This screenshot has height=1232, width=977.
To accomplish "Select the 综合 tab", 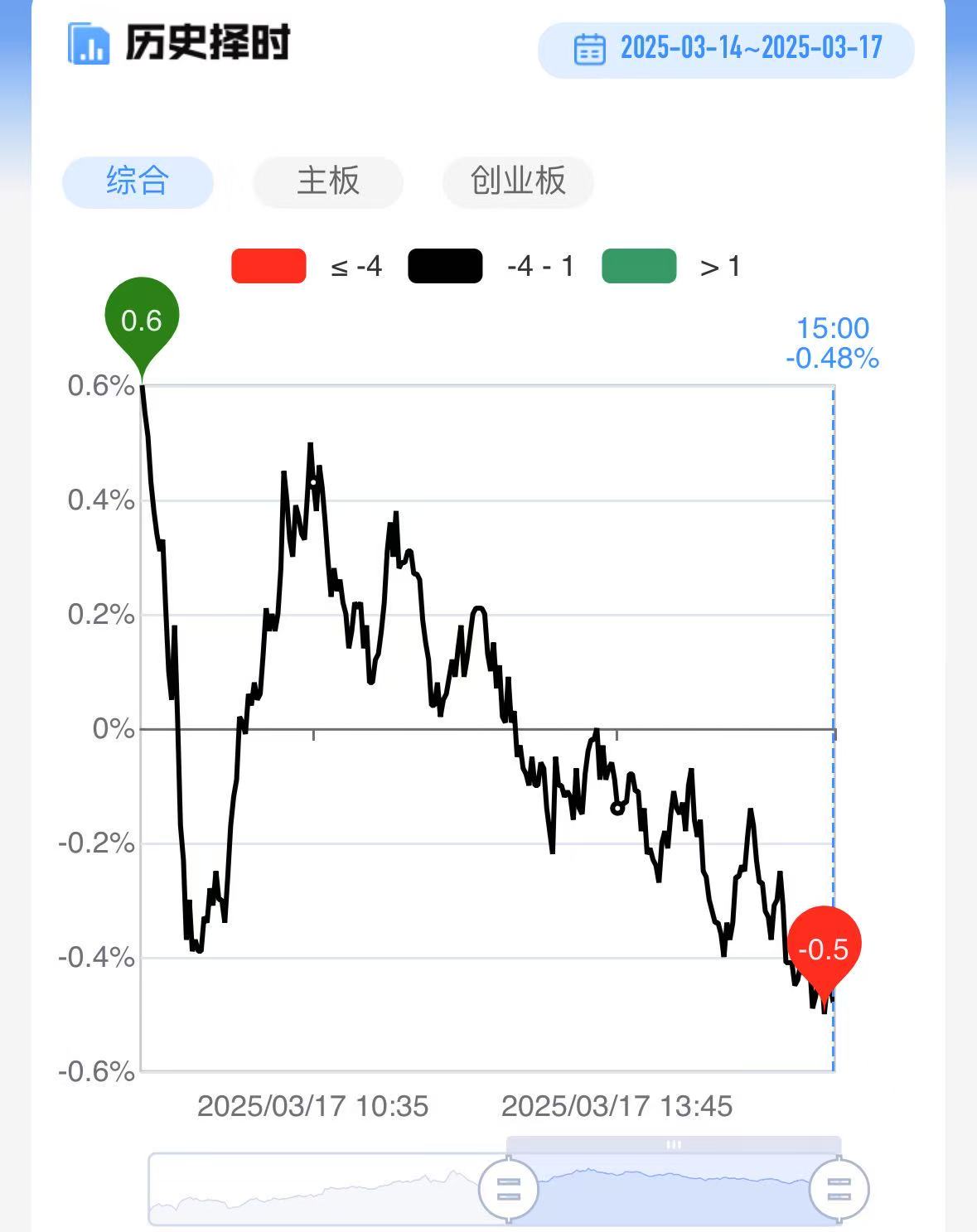I will [x=138, y=181].
